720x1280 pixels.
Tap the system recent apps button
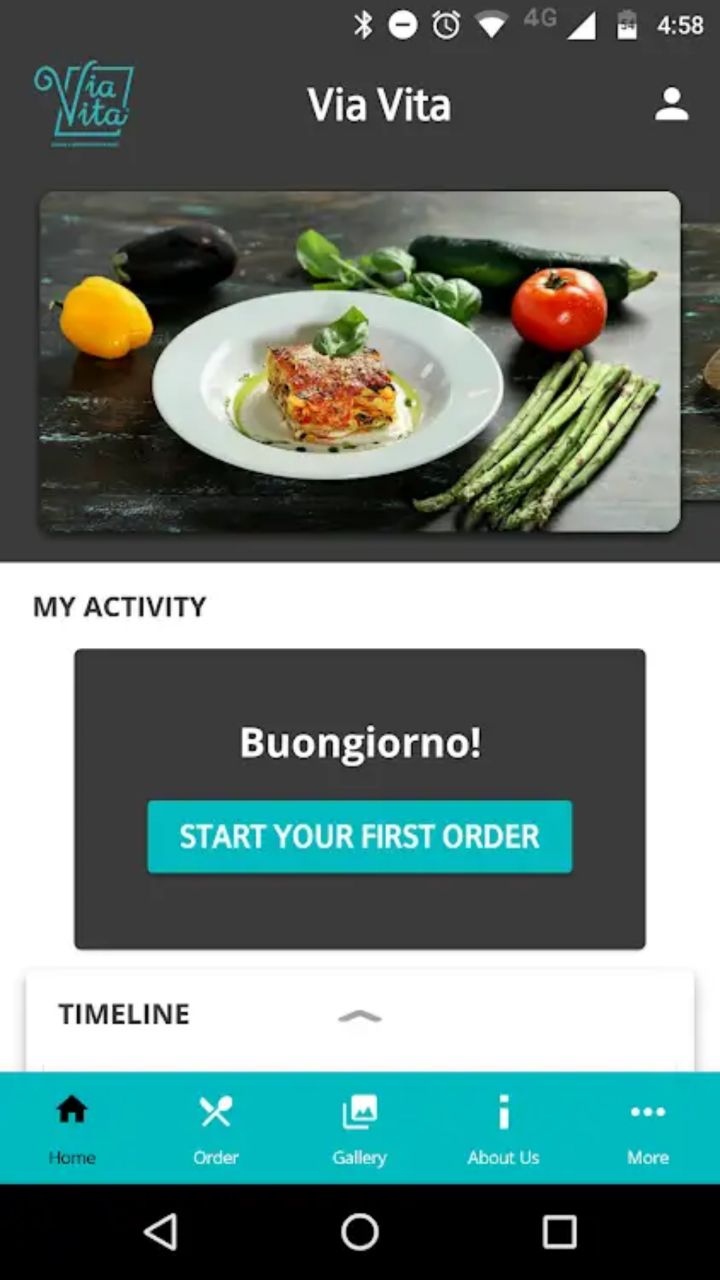tap(559, 1232)
